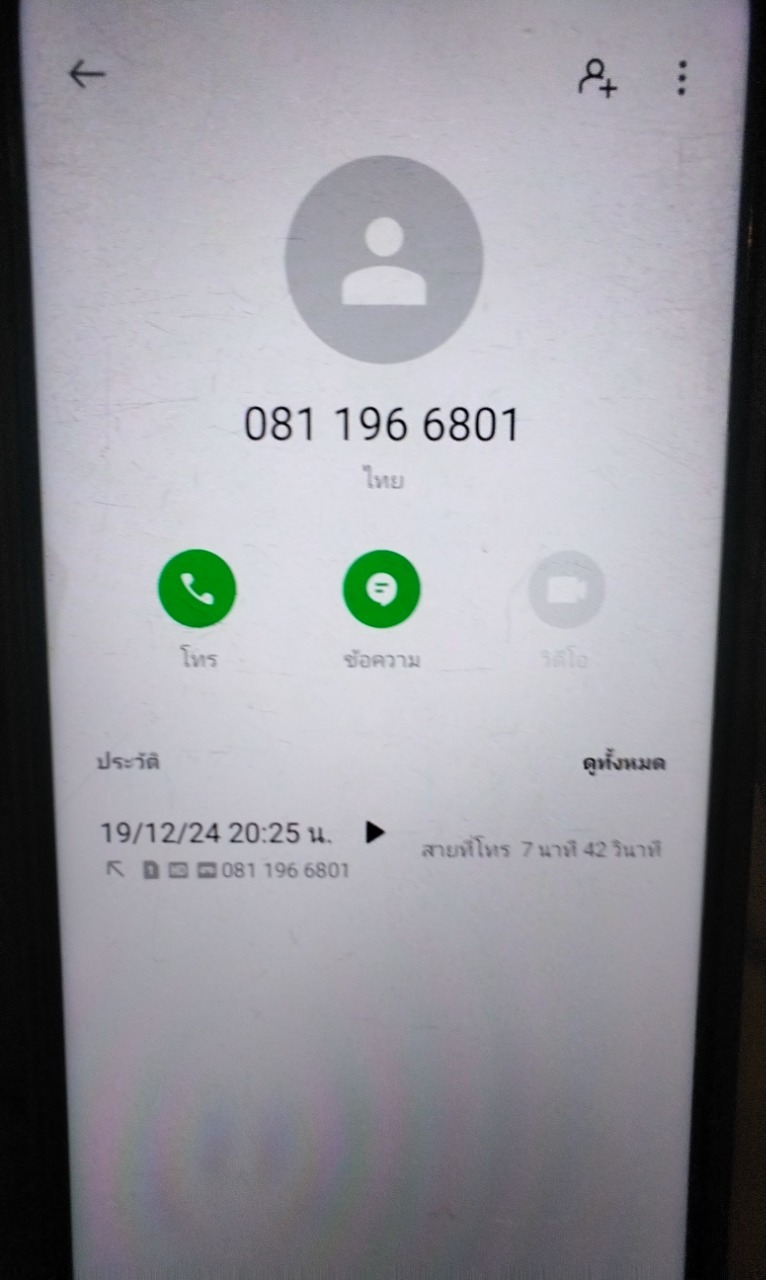View all call history via ดูทั้งหมด
This screenshot has height=1280, width=766.
[x=624, y=763]
